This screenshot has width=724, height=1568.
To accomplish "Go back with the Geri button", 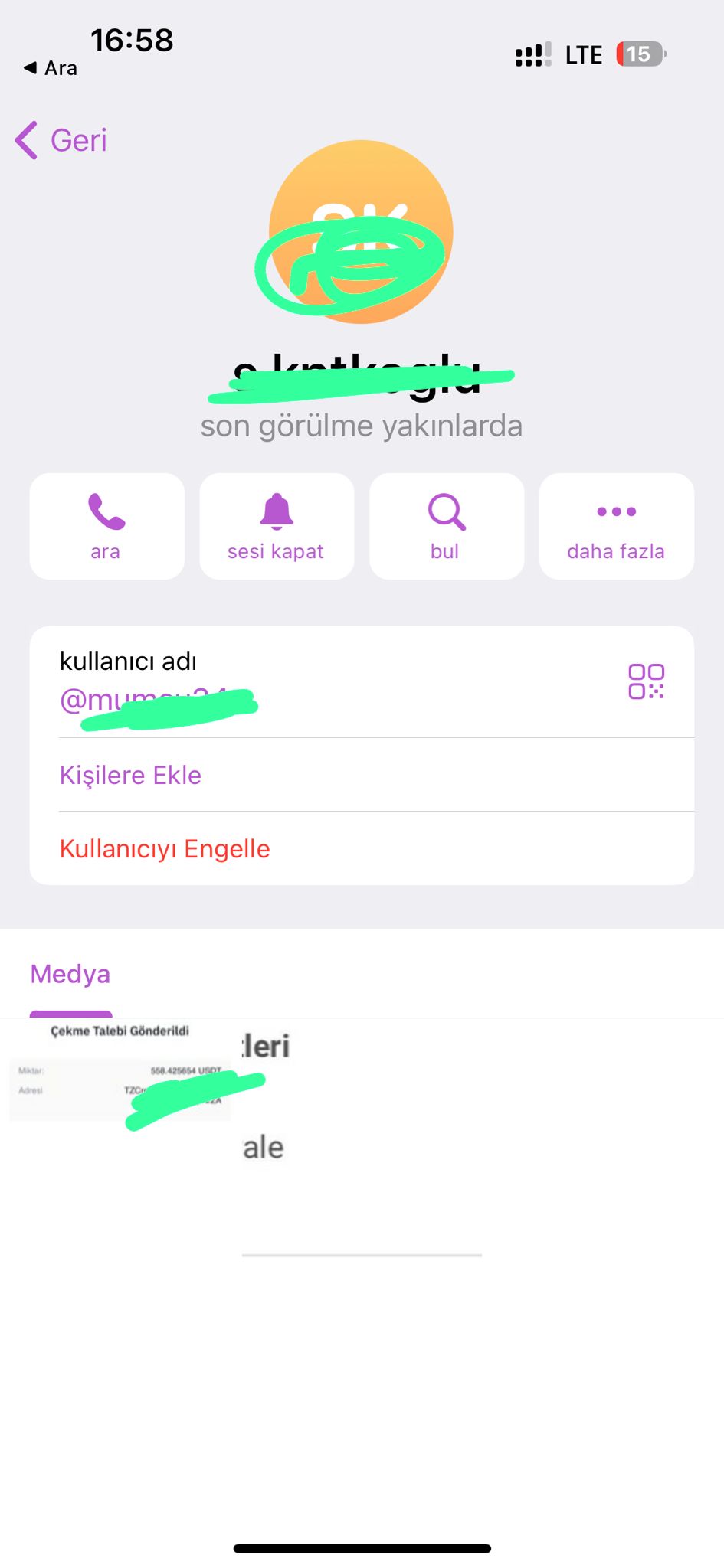I will 61,141.
